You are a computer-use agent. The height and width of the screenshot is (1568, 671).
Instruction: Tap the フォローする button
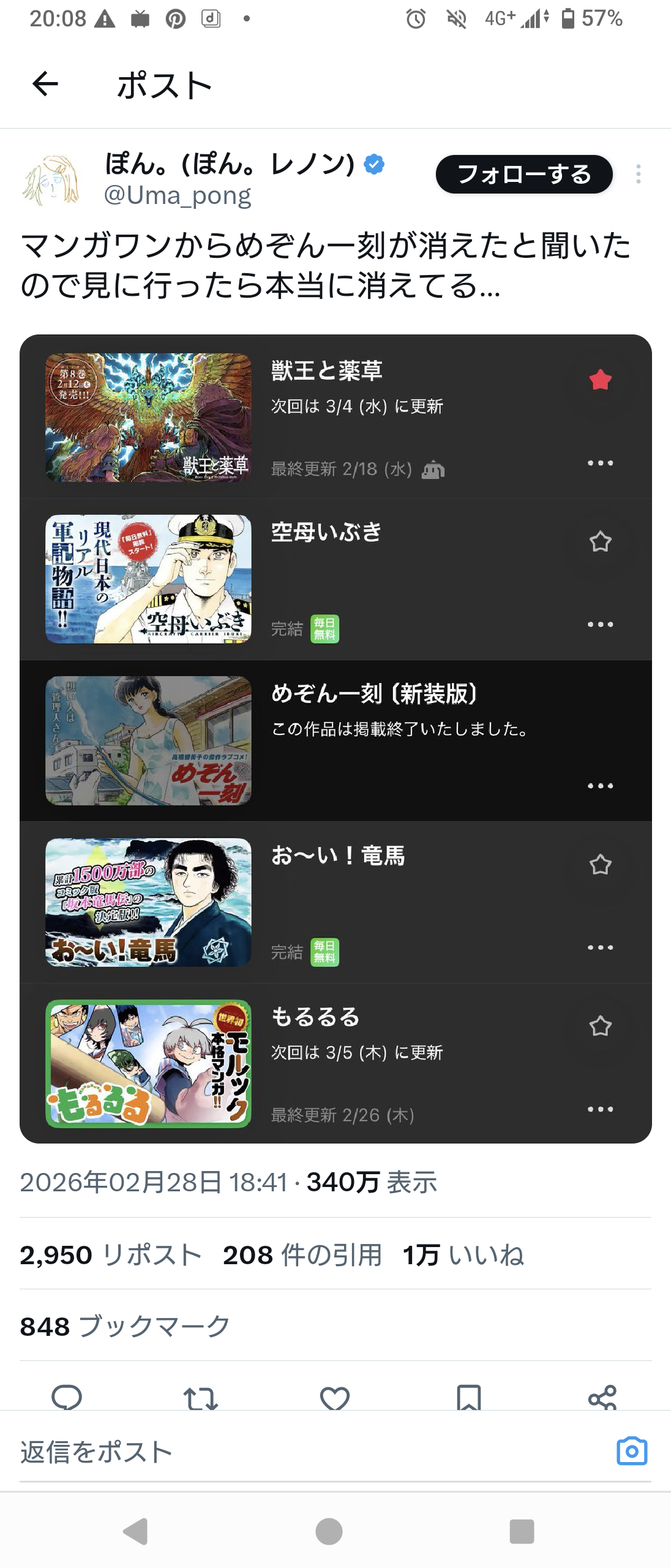pos(523,175)
